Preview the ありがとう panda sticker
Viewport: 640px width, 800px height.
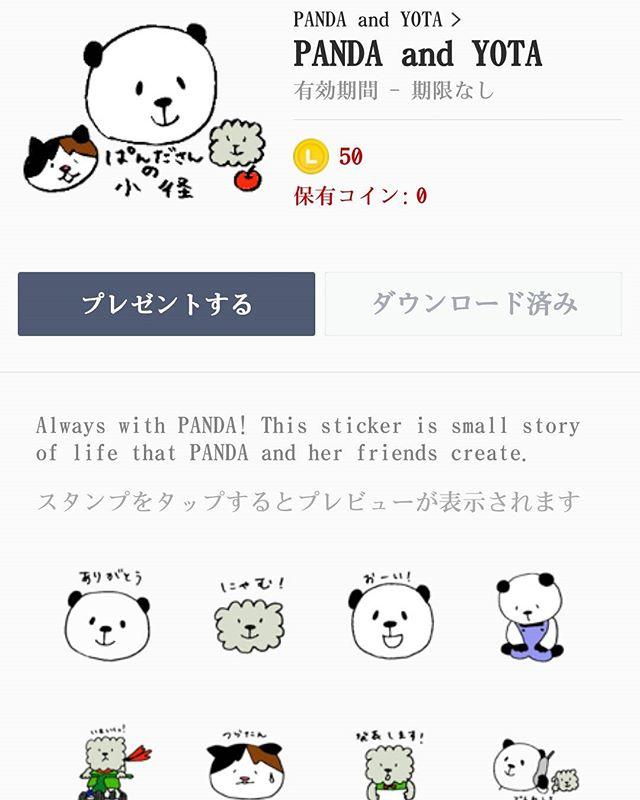(x=107, y=616)
